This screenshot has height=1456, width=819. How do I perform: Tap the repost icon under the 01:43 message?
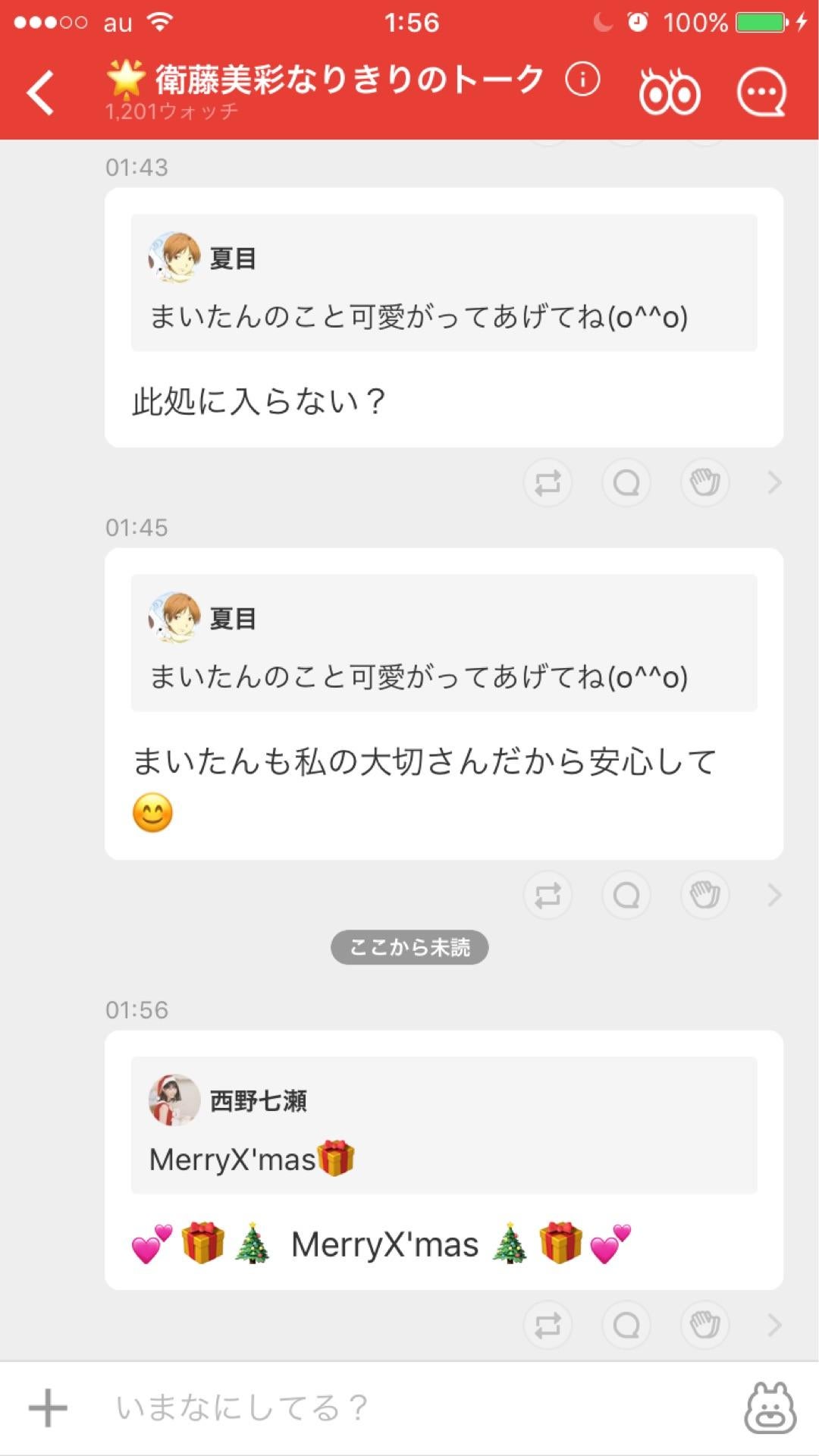tap(548, 482)
